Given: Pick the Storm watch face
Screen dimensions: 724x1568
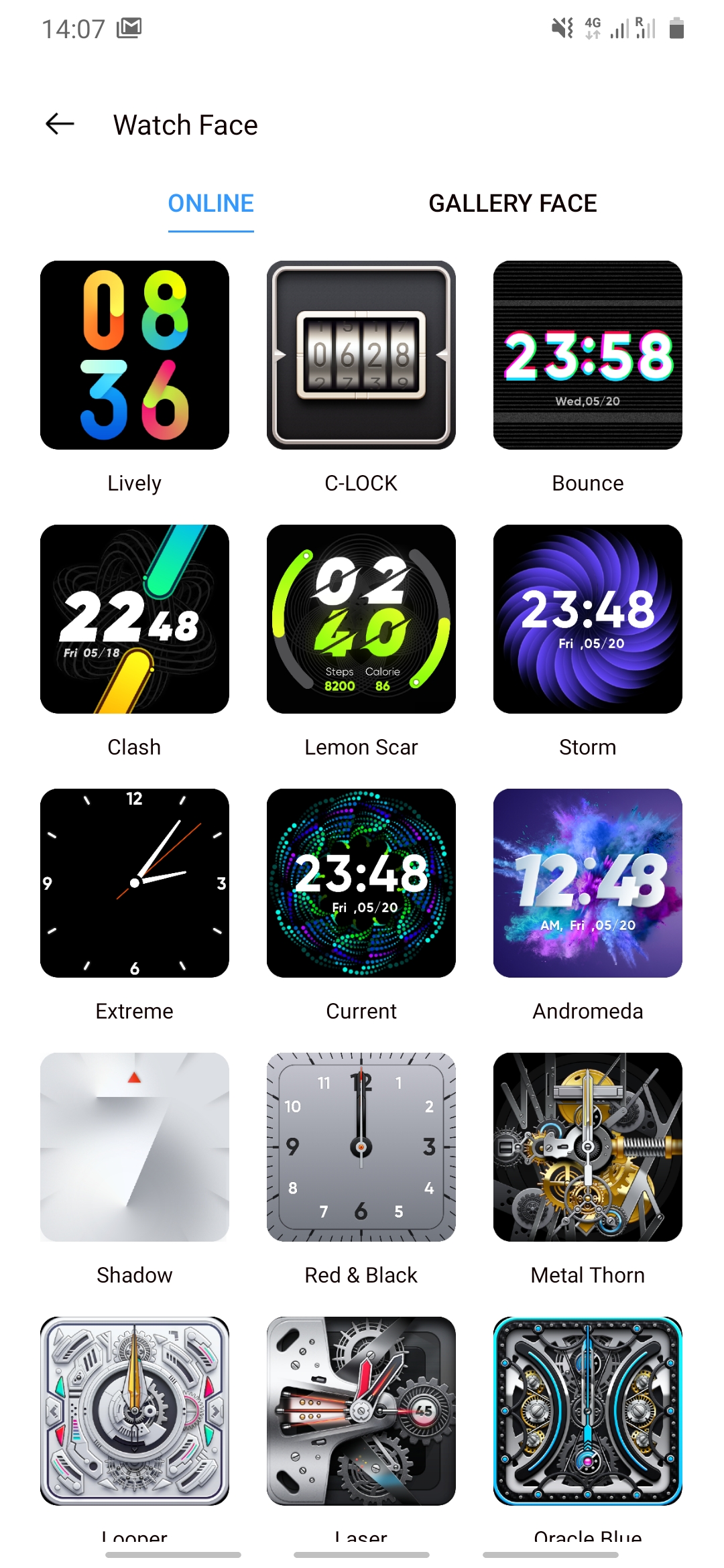Looking at the screenshot, I should [587, 619].
